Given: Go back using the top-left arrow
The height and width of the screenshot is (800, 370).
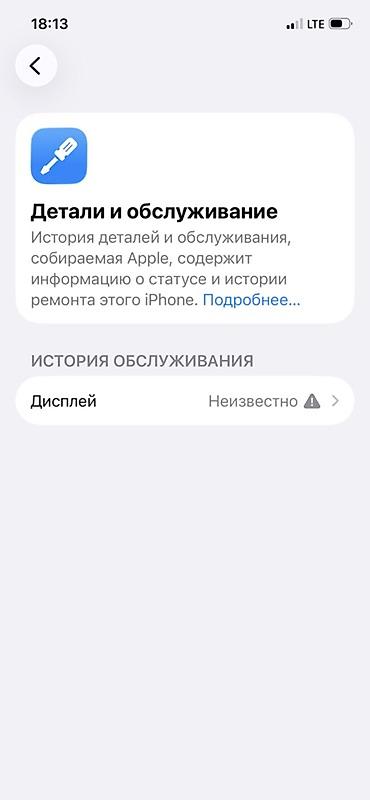Looking at the screenshot, I should point(36,66).
